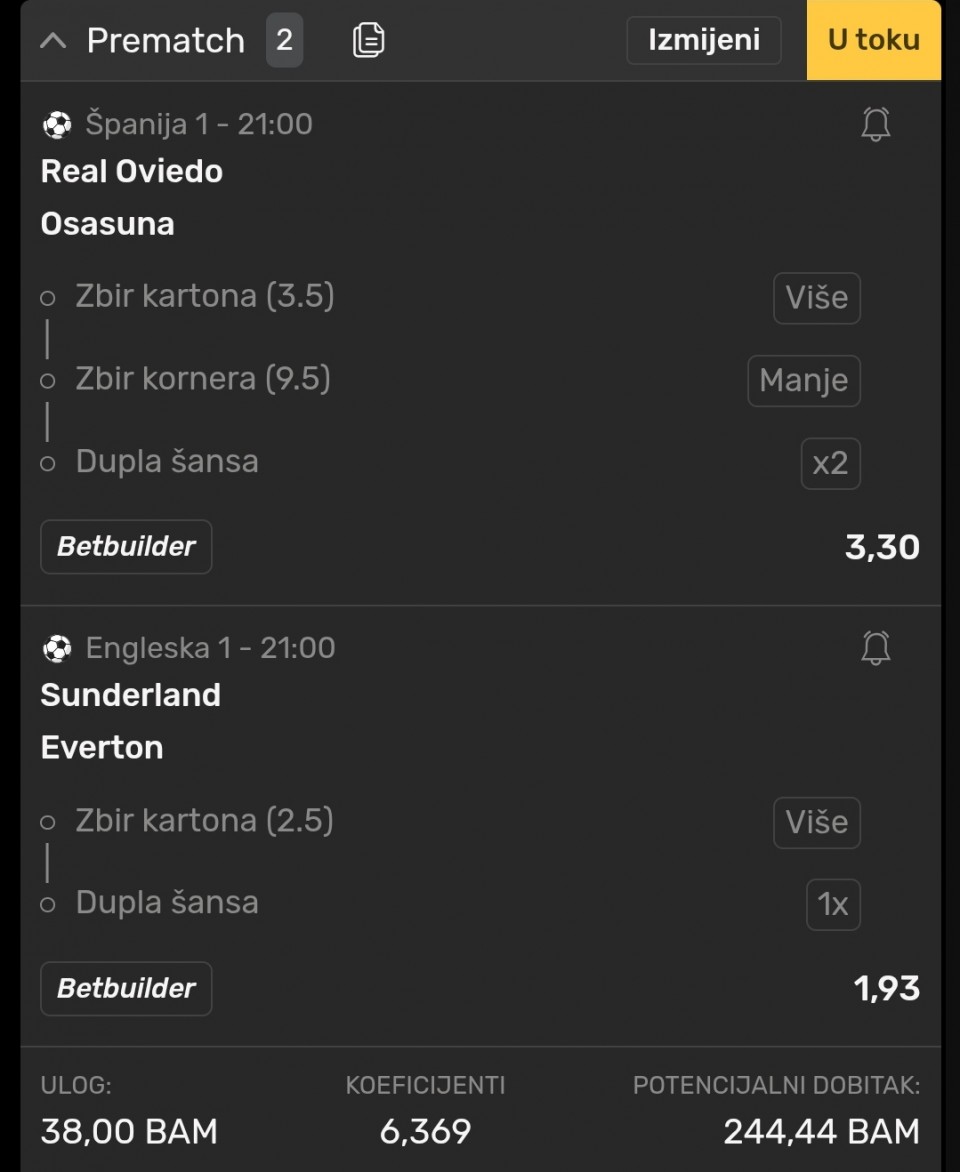Image resolution: width=960 pixels, height=1172 pixels.
Task: Tap the Izmijeni button
Action: 703,40
